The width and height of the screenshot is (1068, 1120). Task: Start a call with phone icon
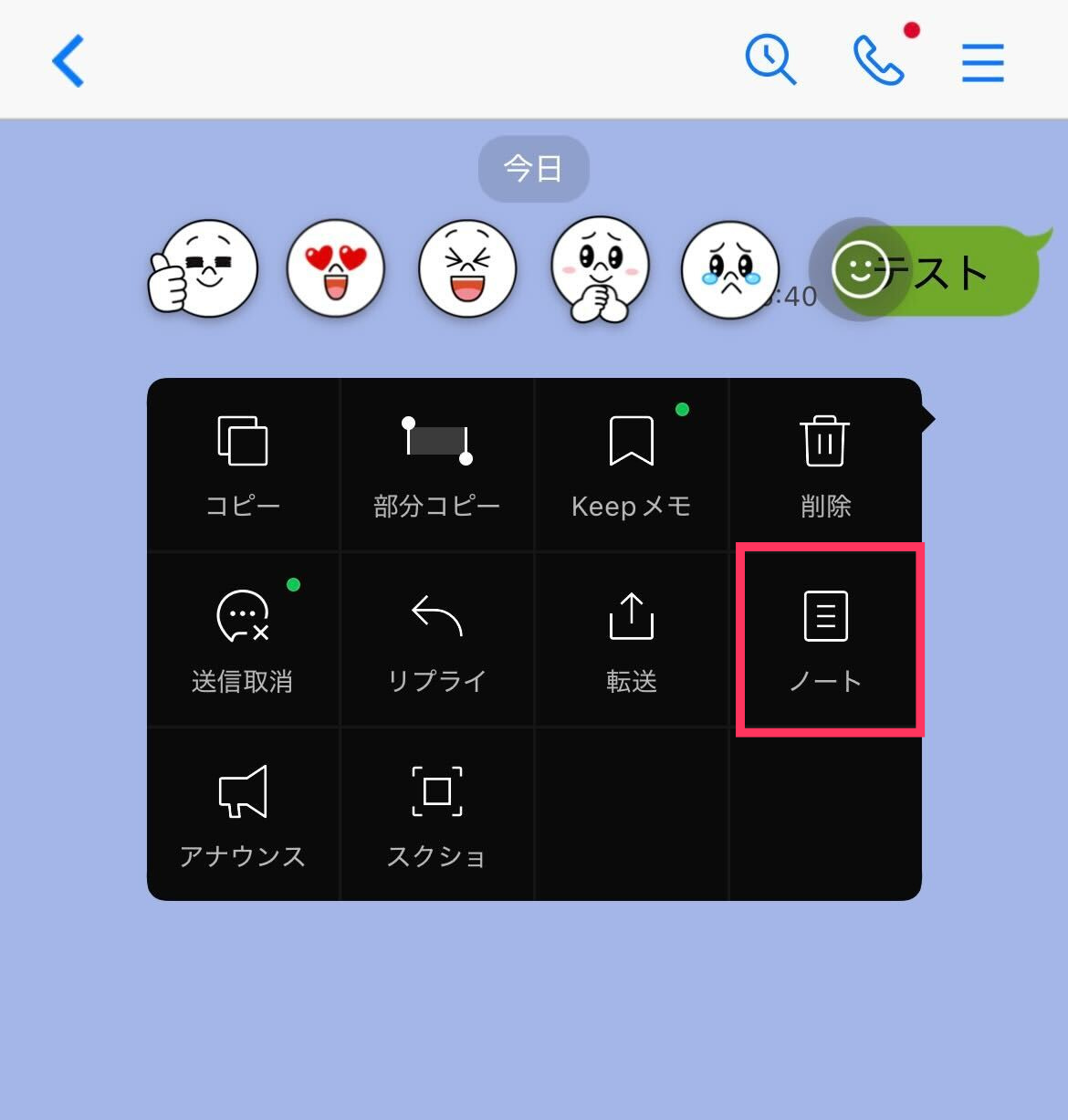point(877,61)
